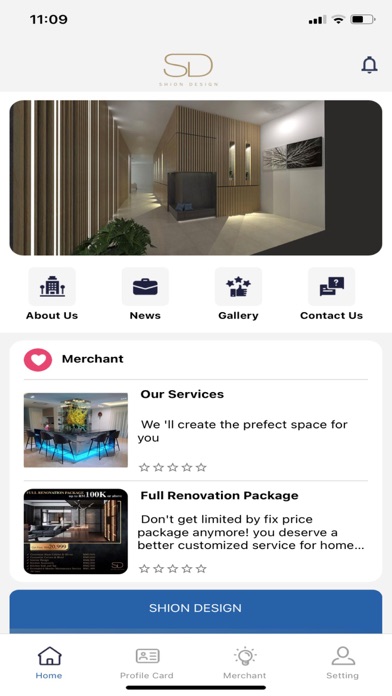This screenshot has width=392, height=696.
Task: Switch to the Merchant tab
Action: [245, 664]
